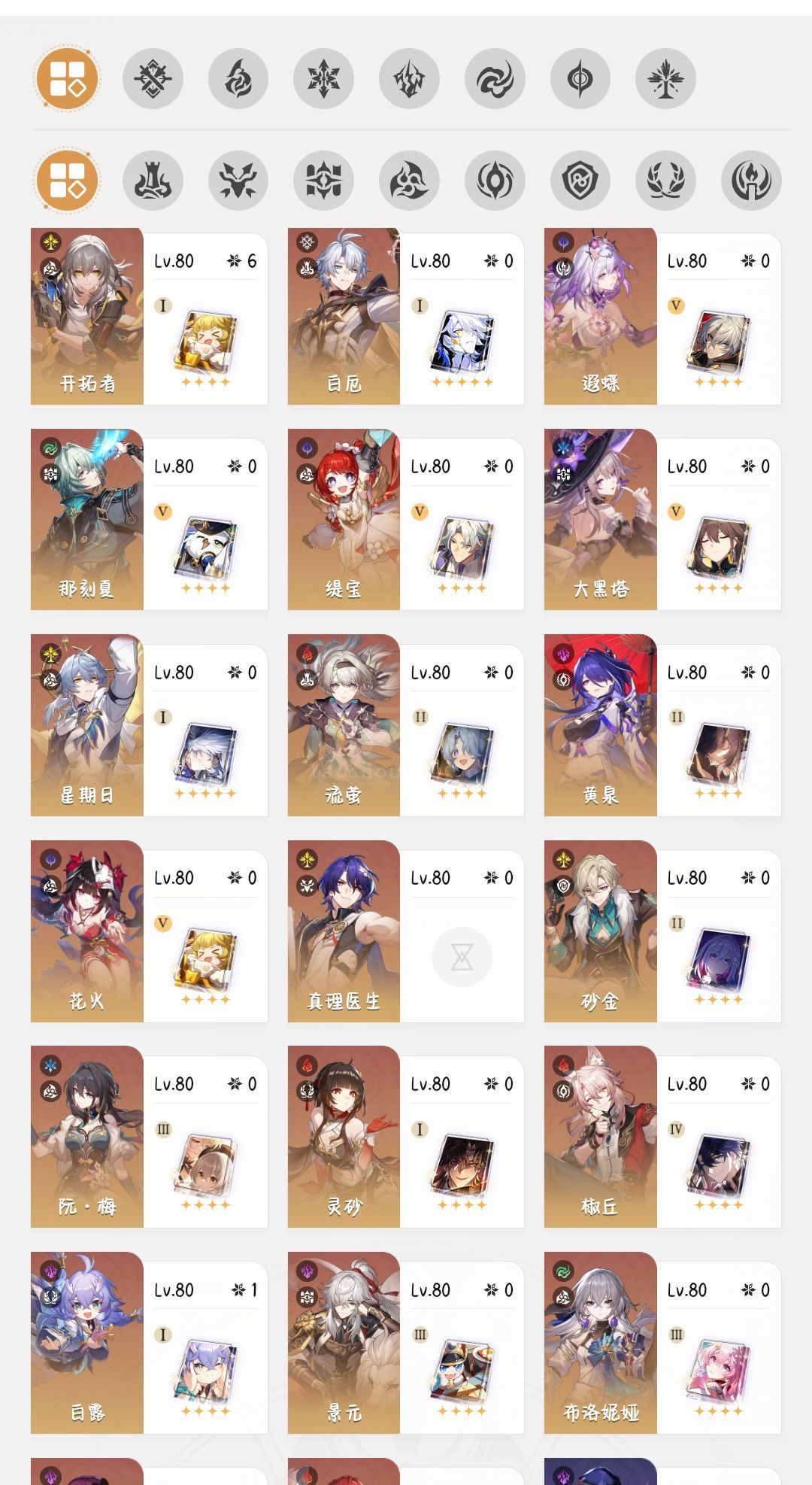Filter characters by Wind element
The image size is (812, 1485).
495,78
